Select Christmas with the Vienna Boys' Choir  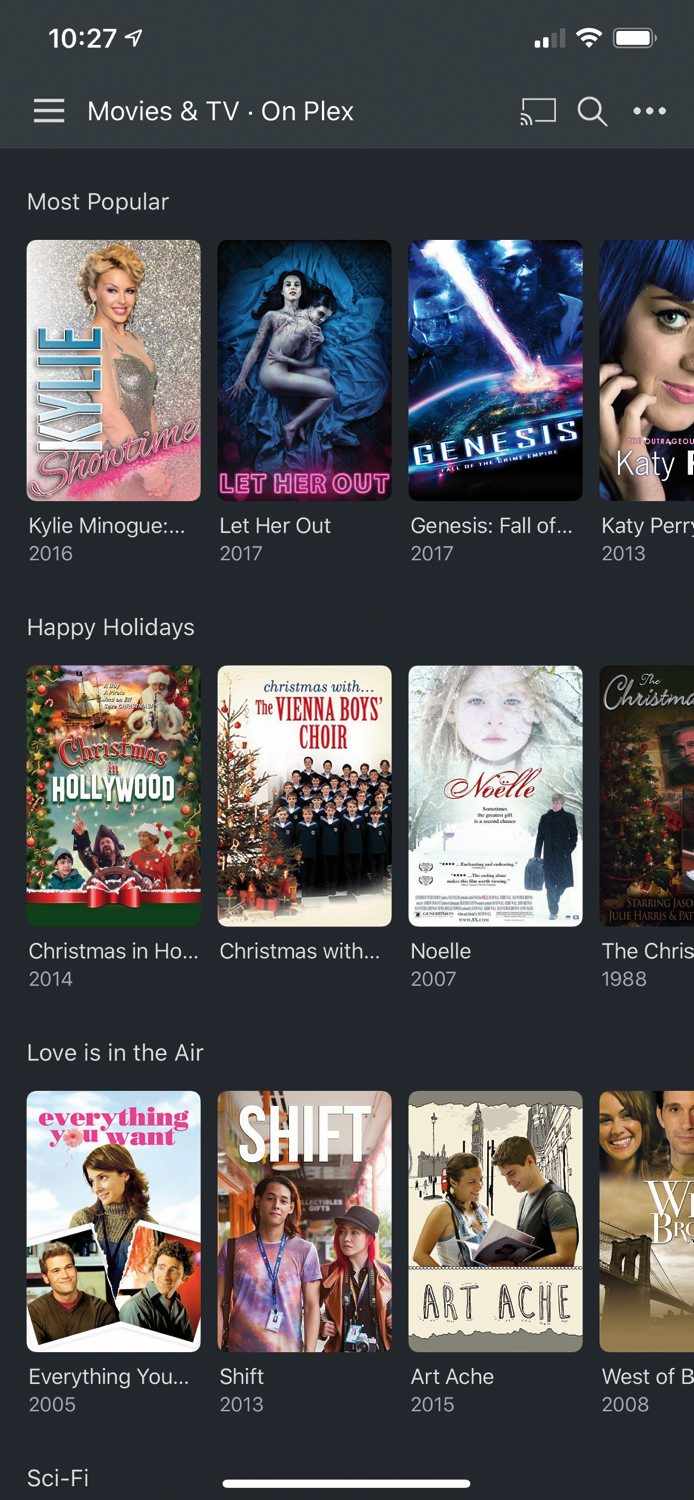pos(304,795)
